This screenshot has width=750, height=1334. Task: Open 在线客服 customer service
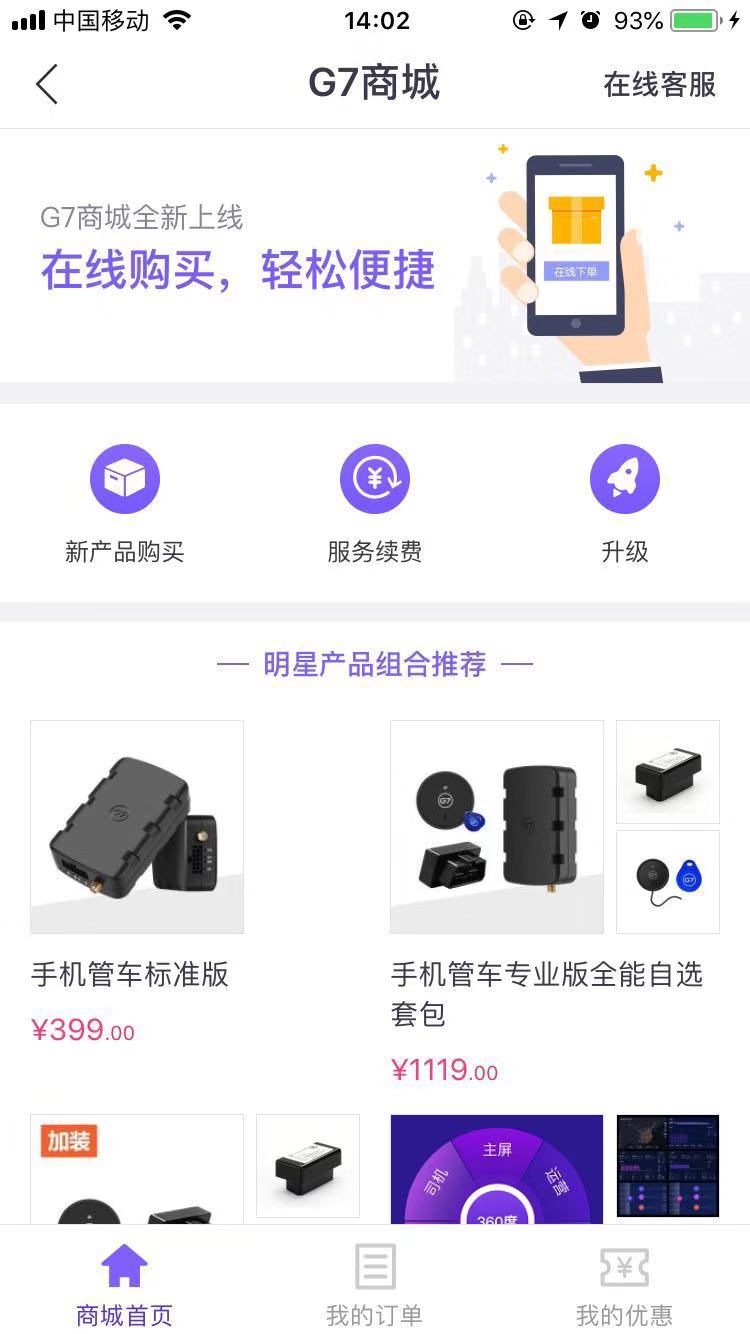(657, 86)
